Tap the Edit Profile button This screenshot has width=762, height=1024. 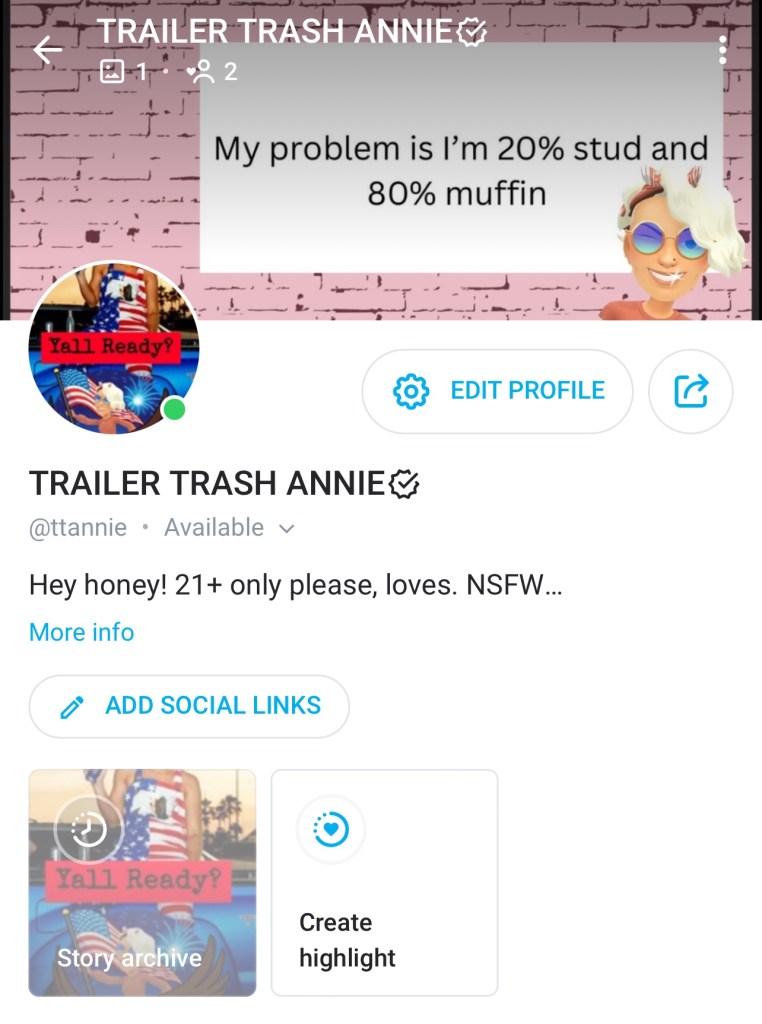coord(497,391)
